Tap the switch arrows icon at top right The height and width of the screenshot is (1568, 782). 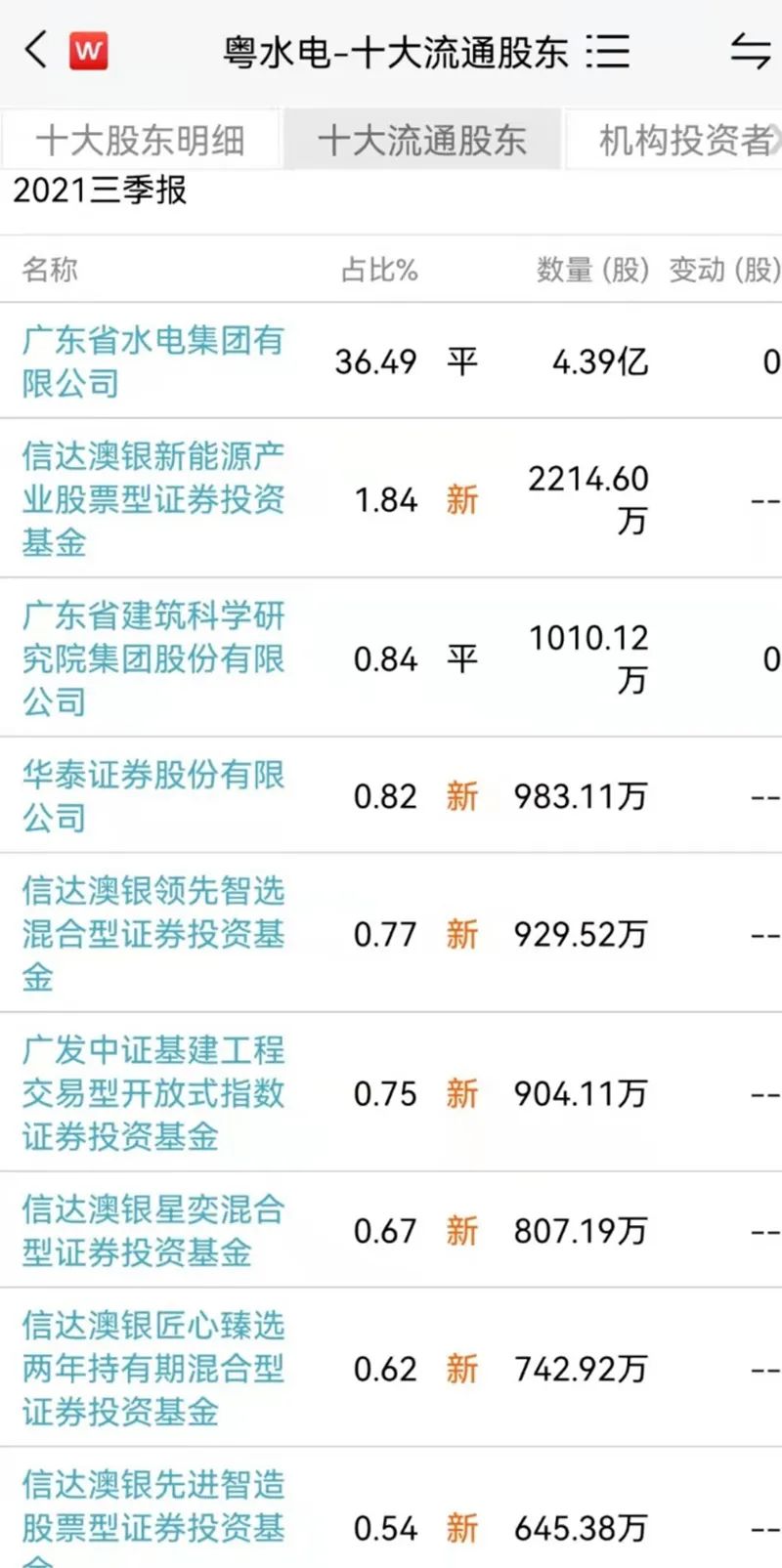click(x=751, y=51)
